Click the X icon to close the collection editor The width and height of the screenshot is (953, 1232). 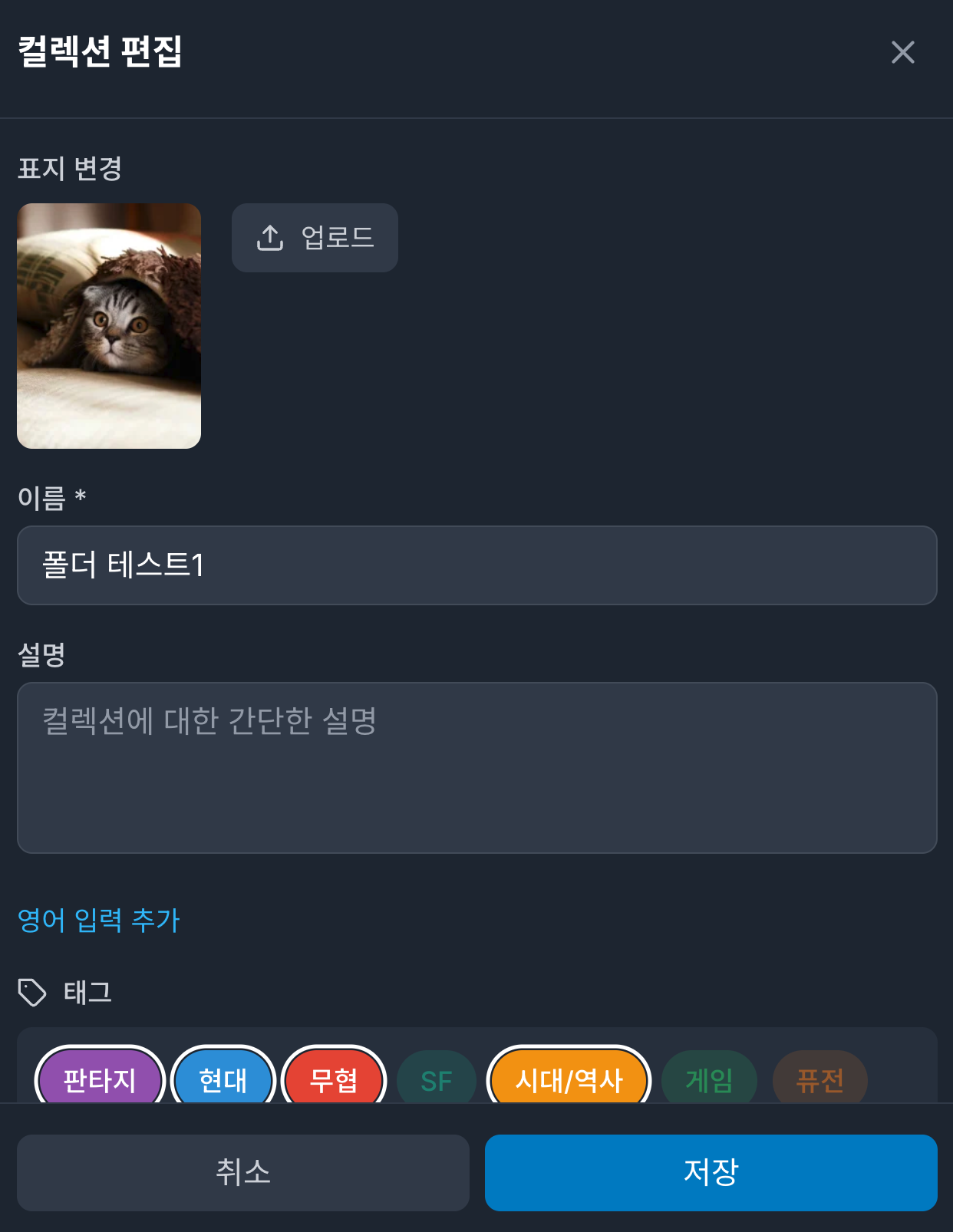click(903, 52)
